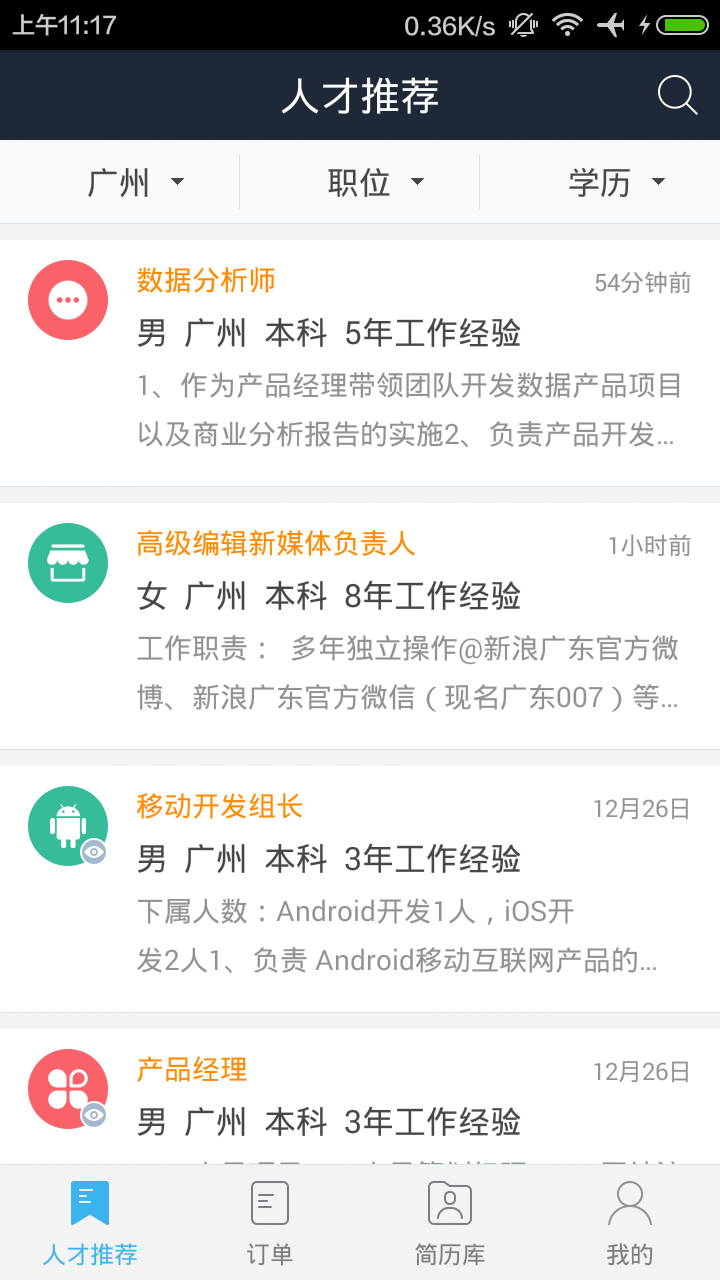Expand the 学历 education filter
The image size is (720, 1280).
[x=615, y=182]
